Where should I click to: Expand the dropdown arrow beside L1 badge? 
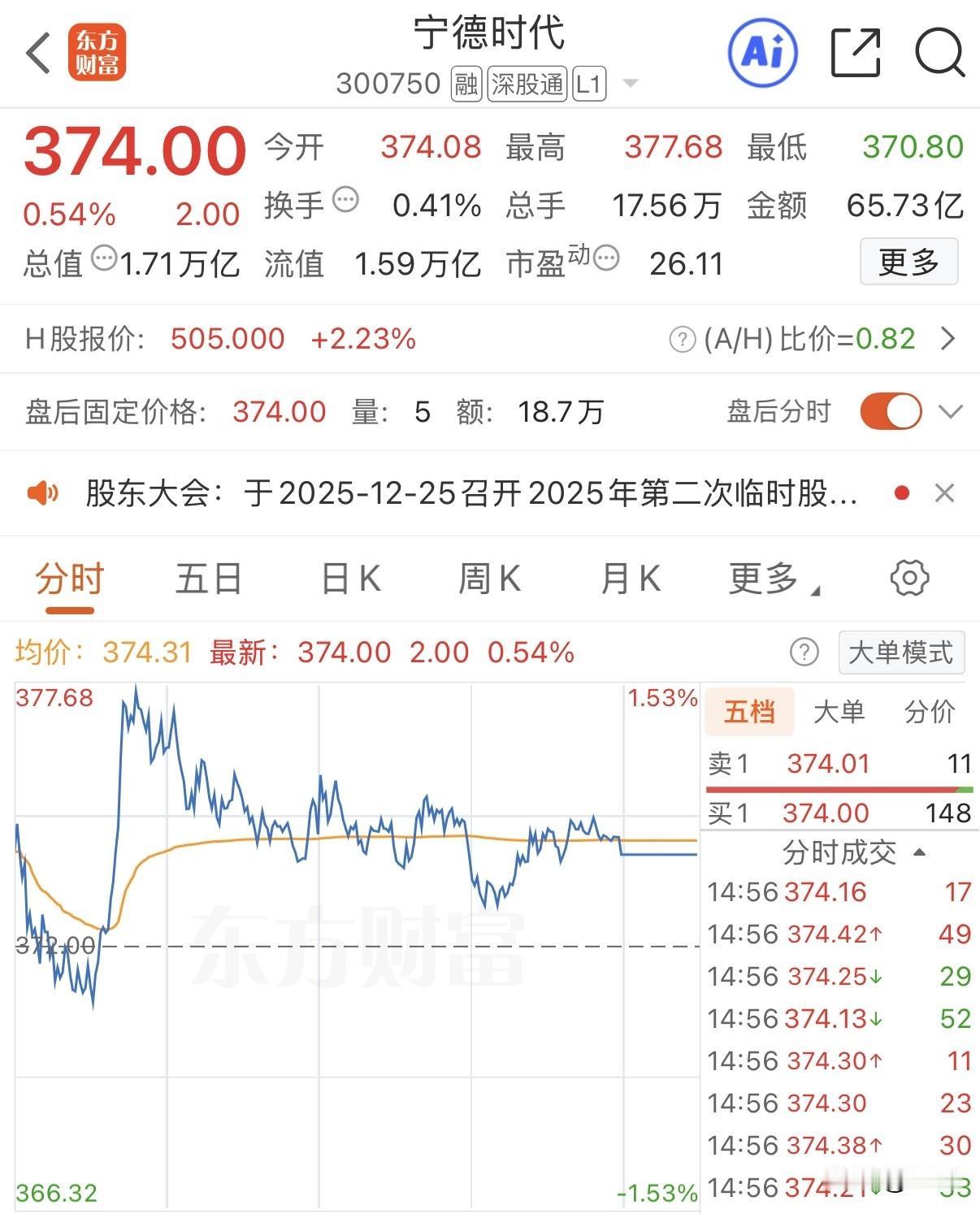point(631,84)
